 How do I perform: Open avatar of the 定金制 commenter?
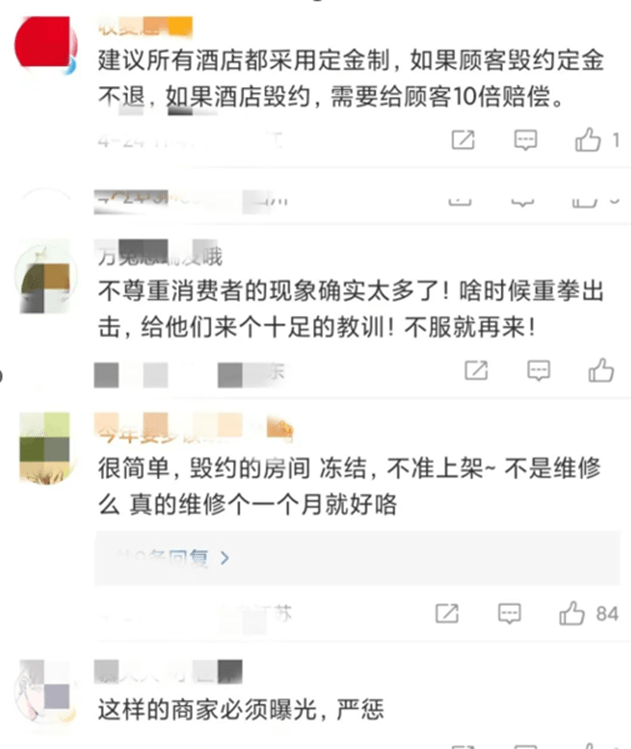[47, 46]
